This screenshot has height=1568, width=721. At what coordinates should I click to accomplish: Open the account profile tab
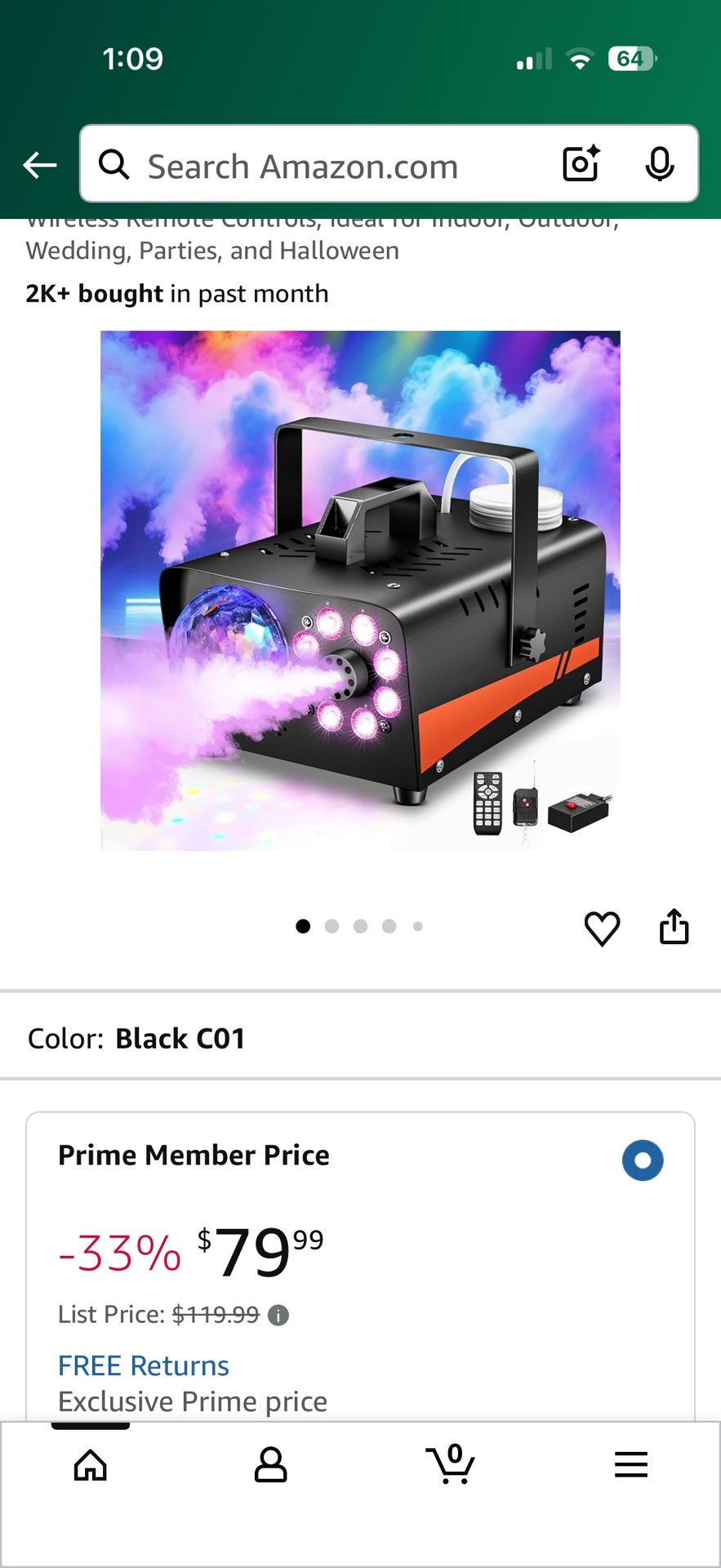(x=270, y=1465)
